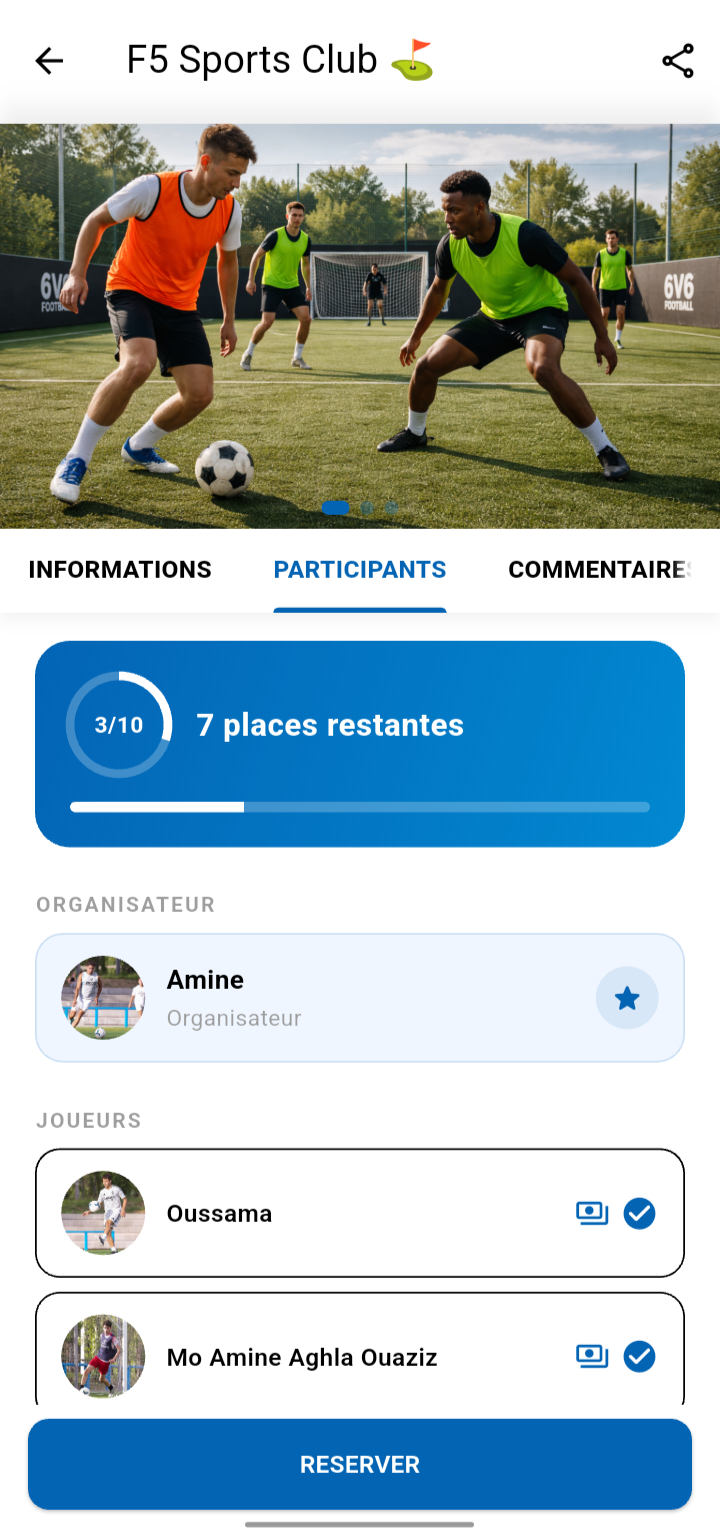Image resolution: width=720 pixels, height=1538 pixels.
Task: Switch to the INFORMATIONS tab
Action: (120, 569)
